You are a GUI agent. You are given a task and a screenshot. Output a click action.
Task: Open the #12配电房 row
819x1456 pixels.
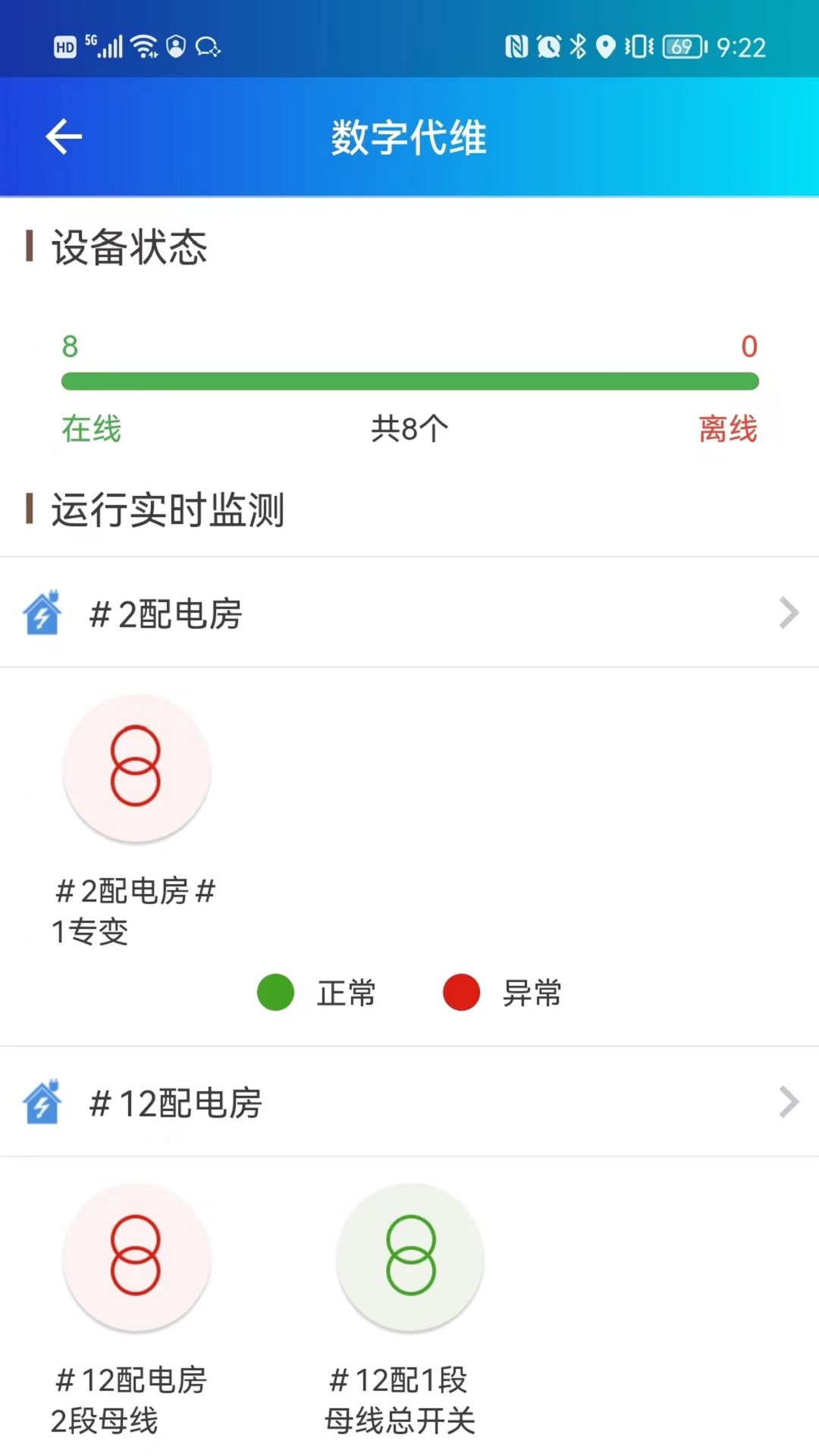pos(409,1102)
